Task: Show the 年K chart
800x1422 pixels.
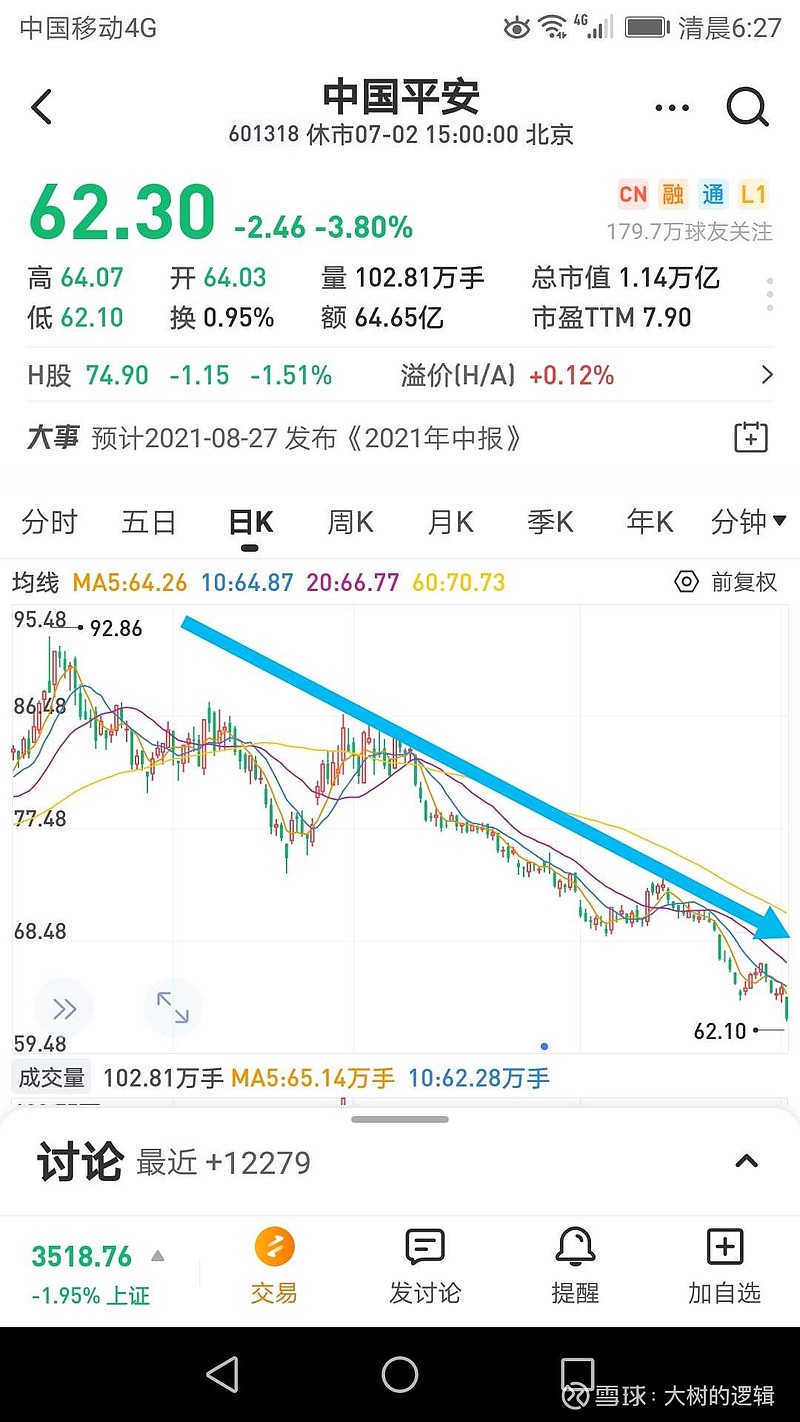Action: (x=650, y=522)
